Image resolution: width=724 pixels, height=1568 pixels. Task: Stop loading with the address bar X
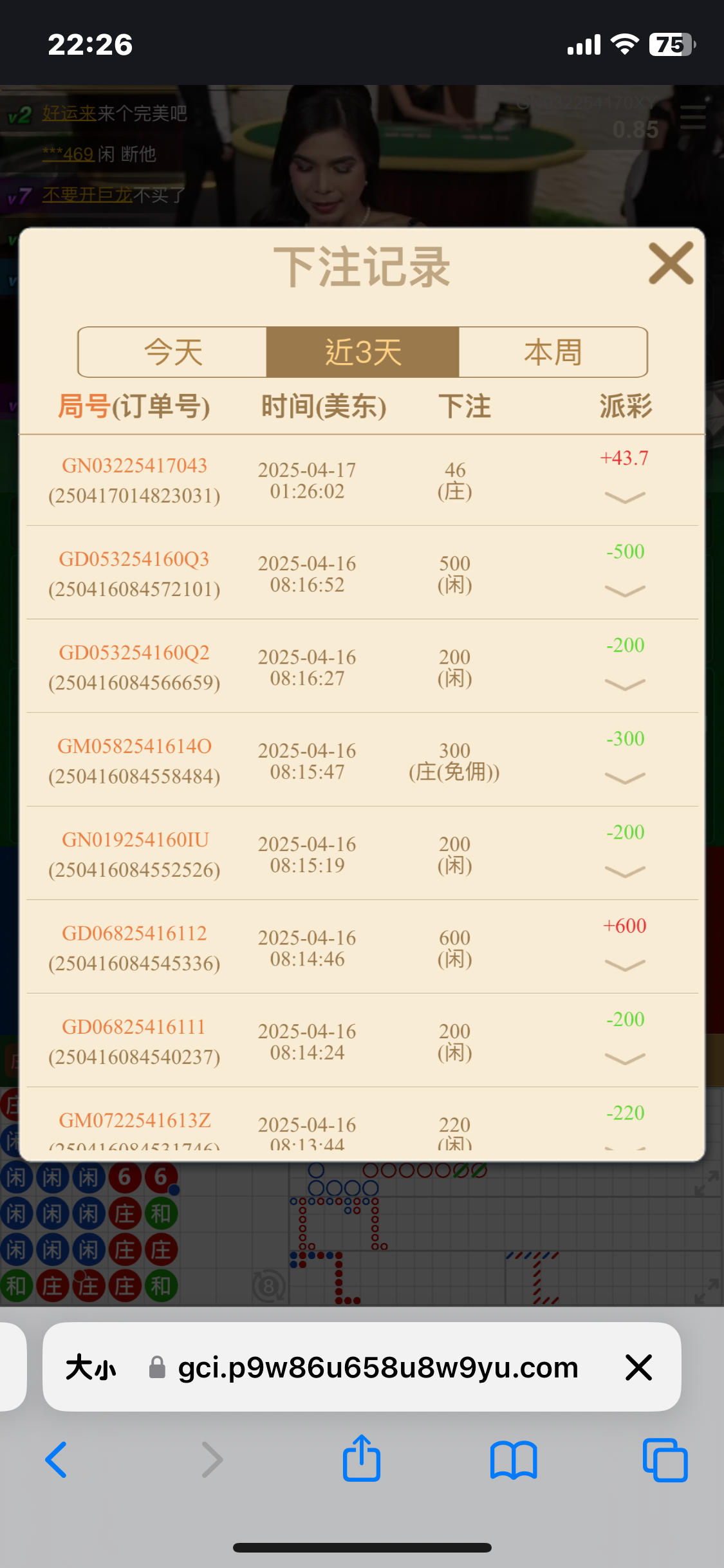coord(638,1367)
